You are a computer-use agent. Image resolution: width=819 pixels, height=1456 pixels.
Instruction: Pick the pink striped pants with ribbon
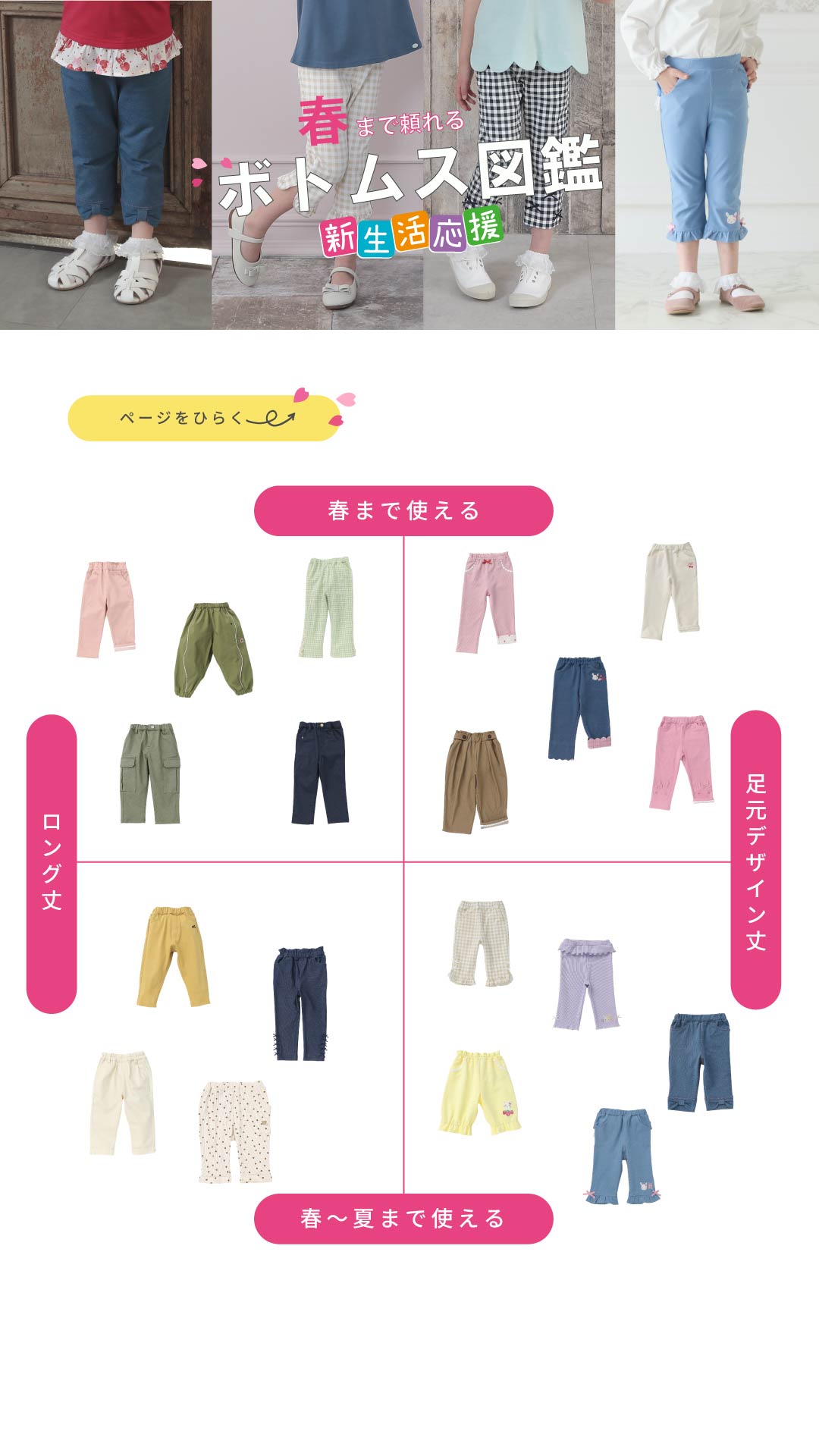tap(489, 599)
